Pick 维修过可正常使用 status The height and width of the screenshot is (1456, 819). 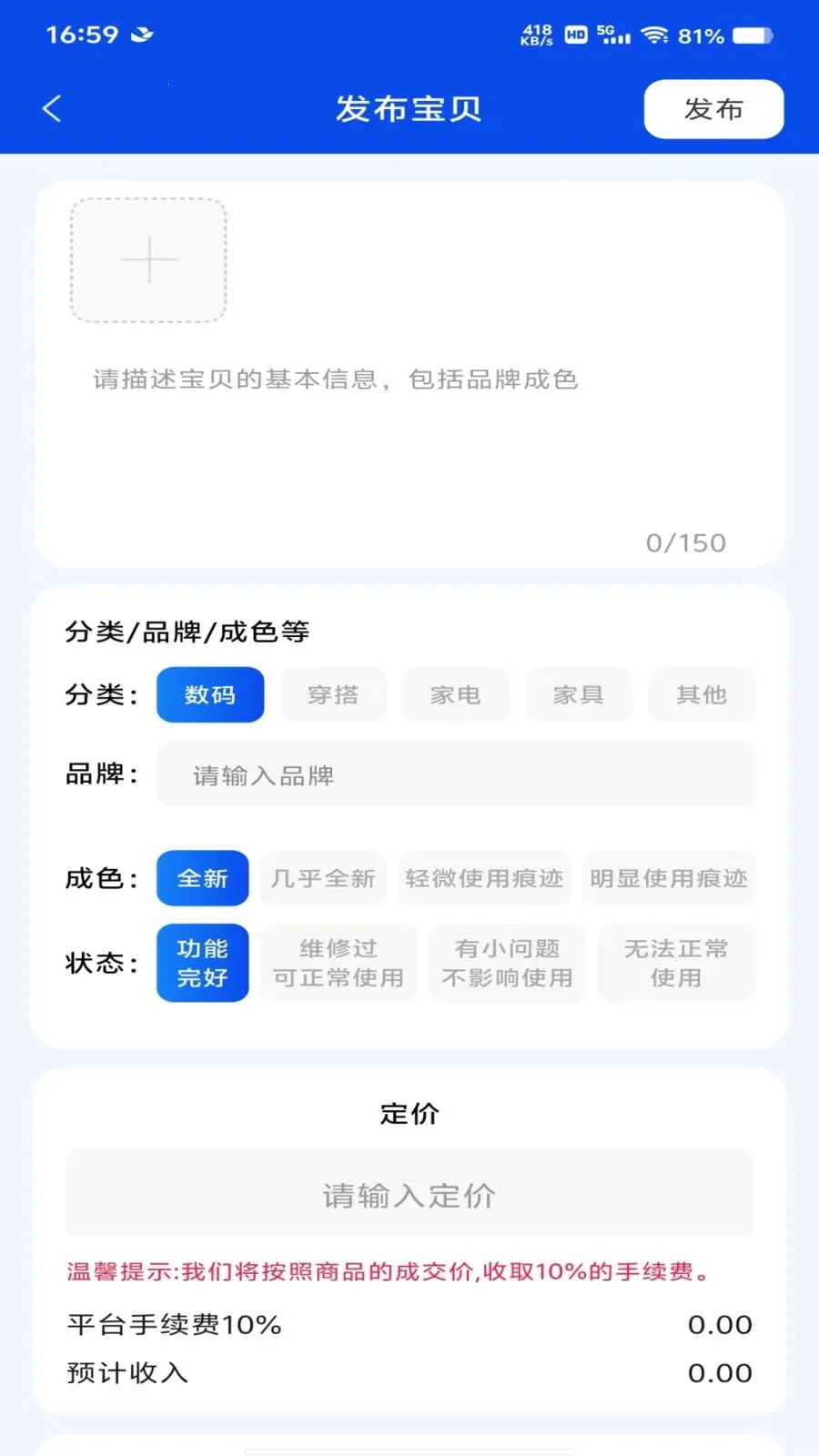[339, 962]
